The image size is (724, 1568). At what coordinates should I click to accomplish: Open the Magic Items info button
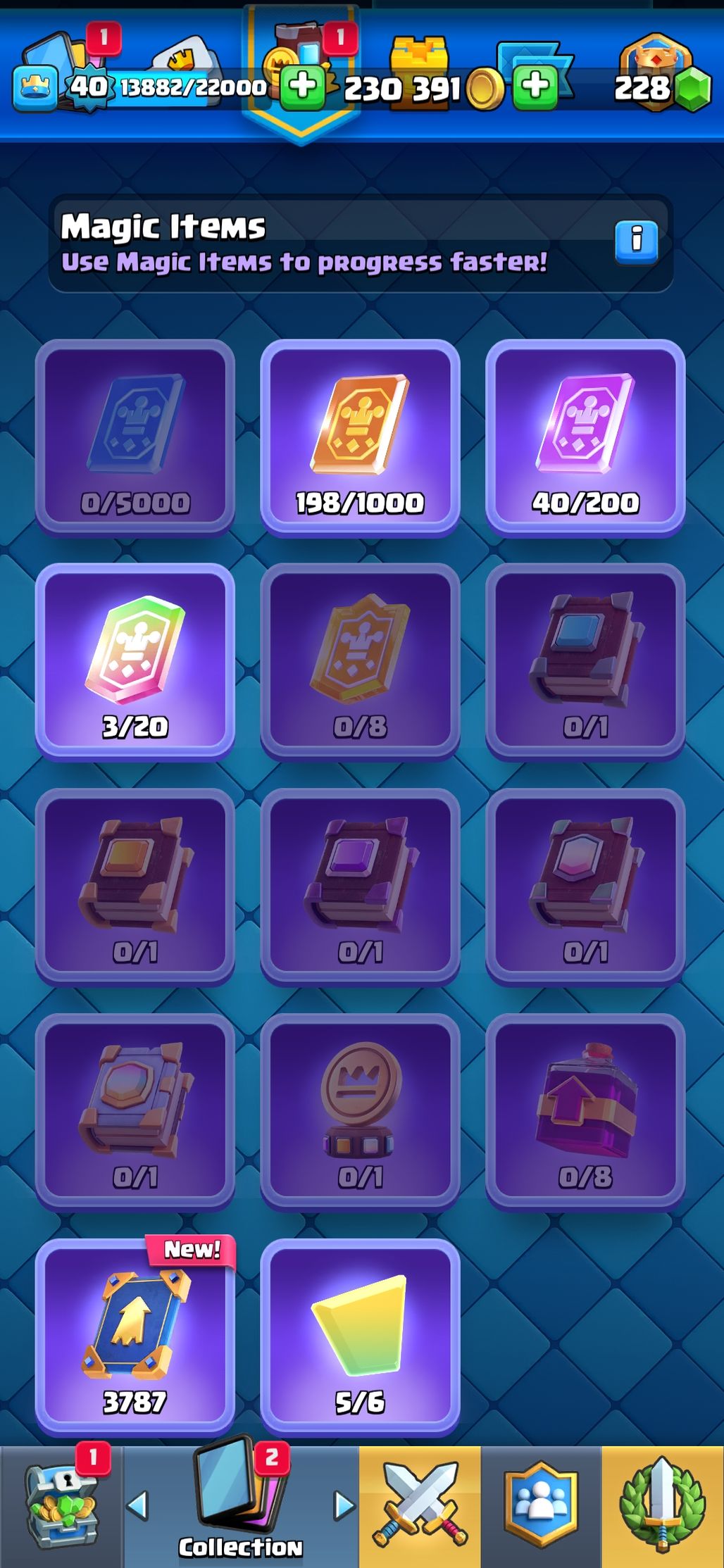tap(636, 242)
